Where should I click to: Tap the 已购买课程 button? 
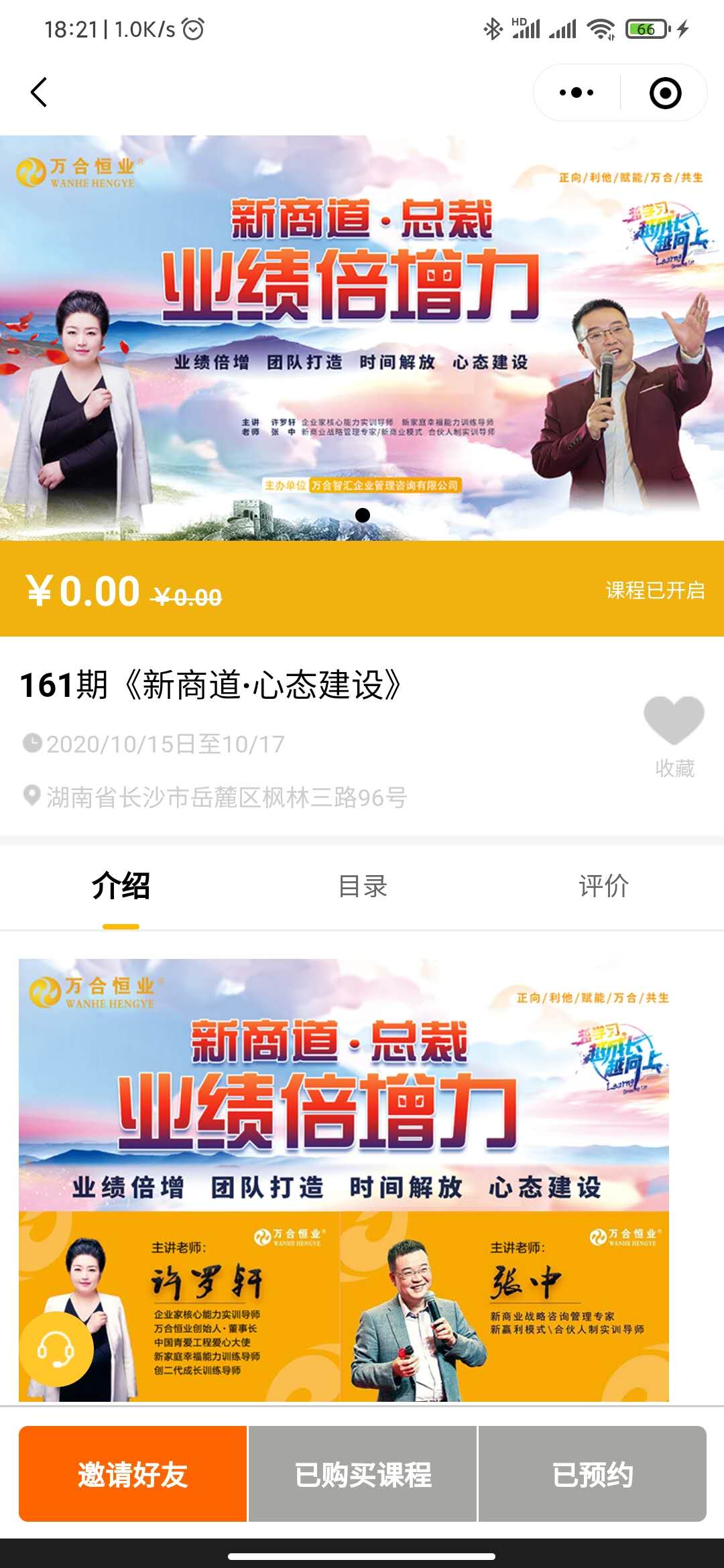pos(363,1474)
